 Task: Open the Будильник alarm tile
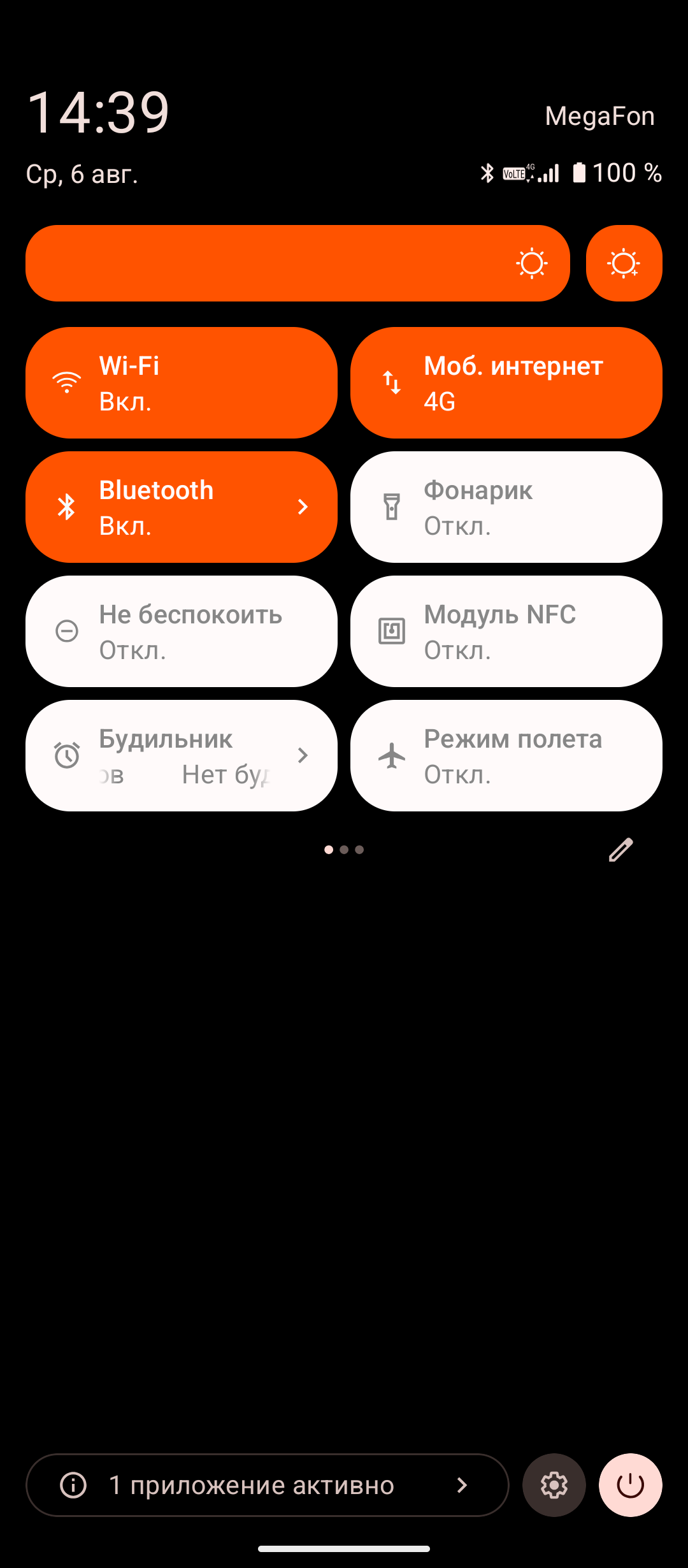[181, 755]
